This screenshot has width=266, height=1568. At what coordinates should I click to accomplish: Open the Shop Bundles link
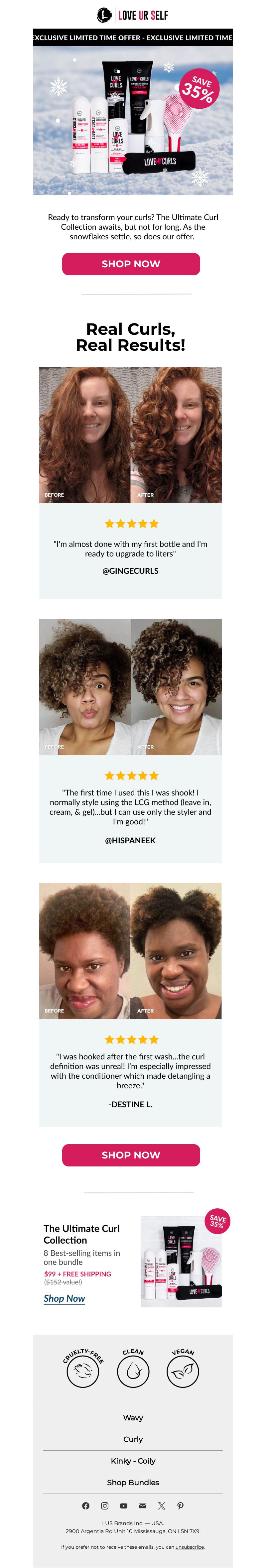point(133,1483)
